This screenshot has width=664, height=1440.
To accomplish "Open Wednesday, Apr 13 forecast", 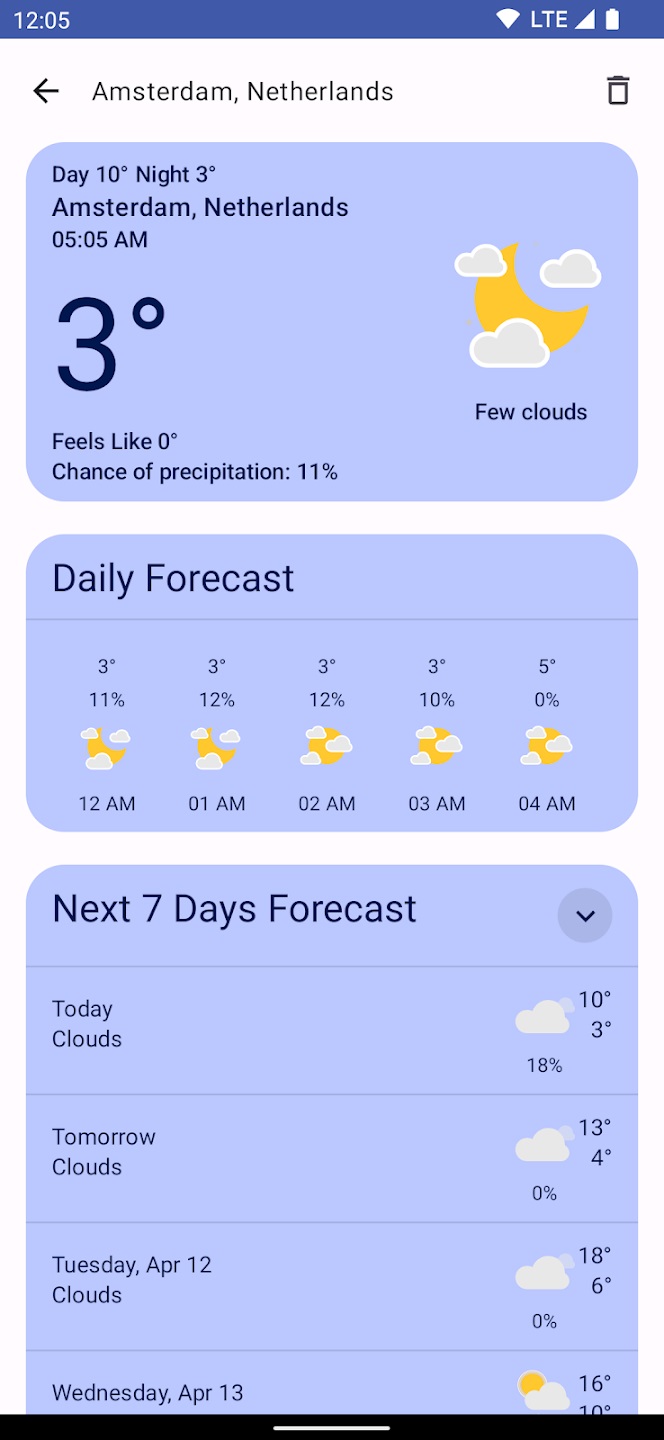I will pos(331,1390).
